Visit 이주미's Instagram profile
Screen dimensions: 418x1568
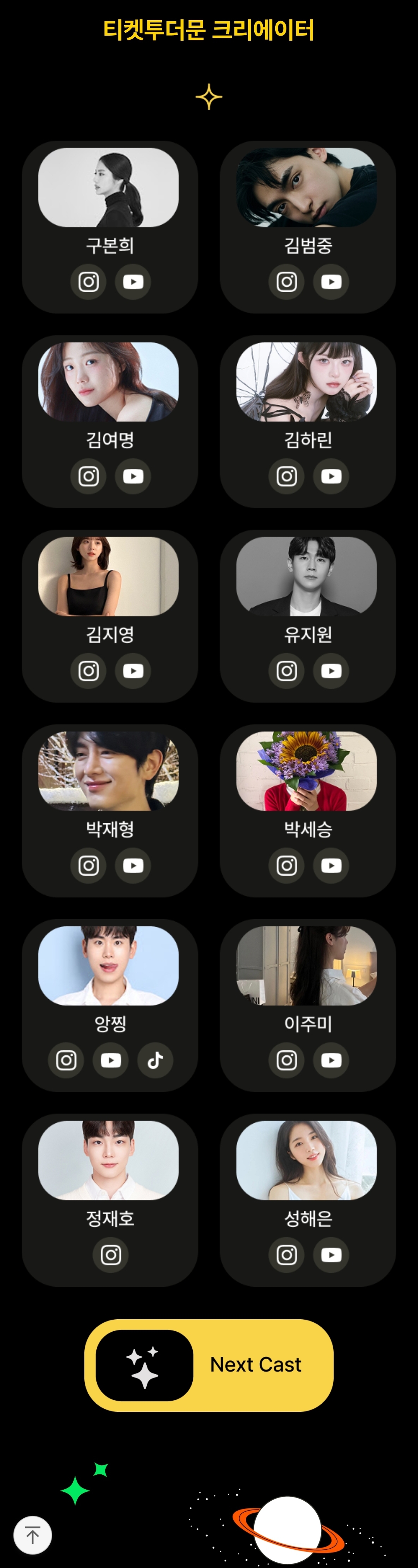286,1060
